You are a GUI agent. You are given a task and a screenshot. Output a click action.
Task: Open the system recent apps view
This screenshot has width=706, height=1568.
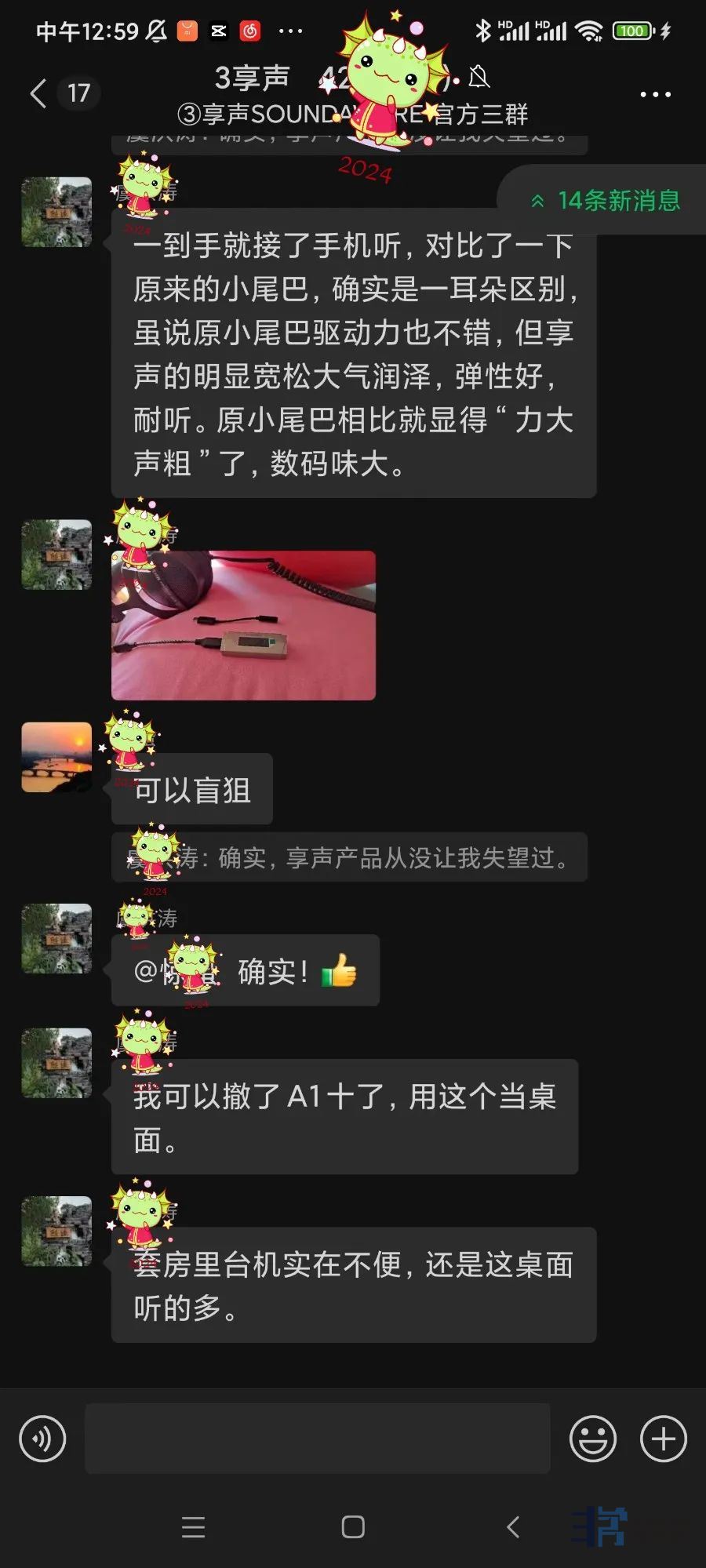193,1526
